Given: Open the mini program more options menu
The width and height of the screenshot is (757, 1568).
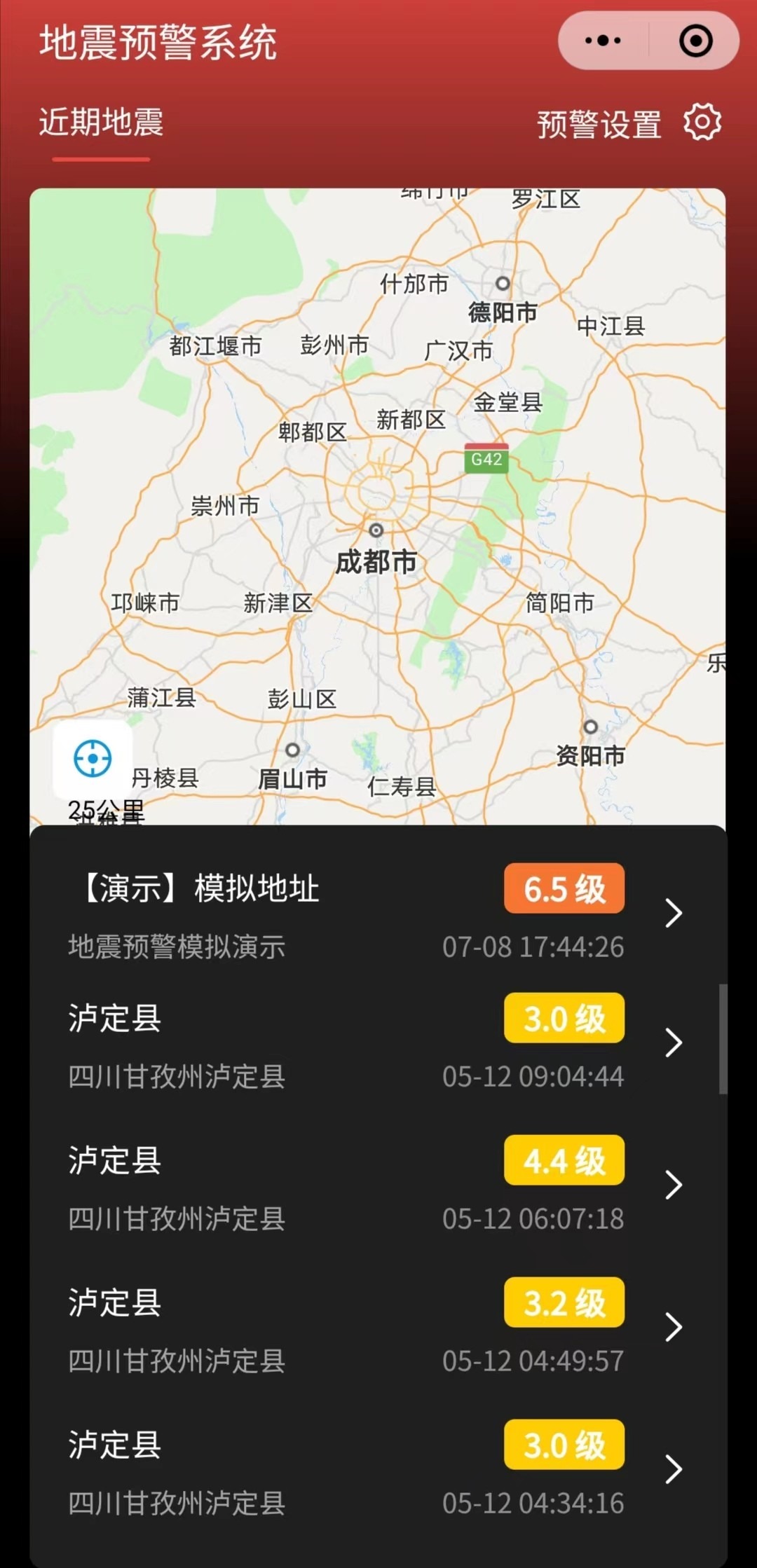Looking at the screenshot, I should (x=603, y=41).
